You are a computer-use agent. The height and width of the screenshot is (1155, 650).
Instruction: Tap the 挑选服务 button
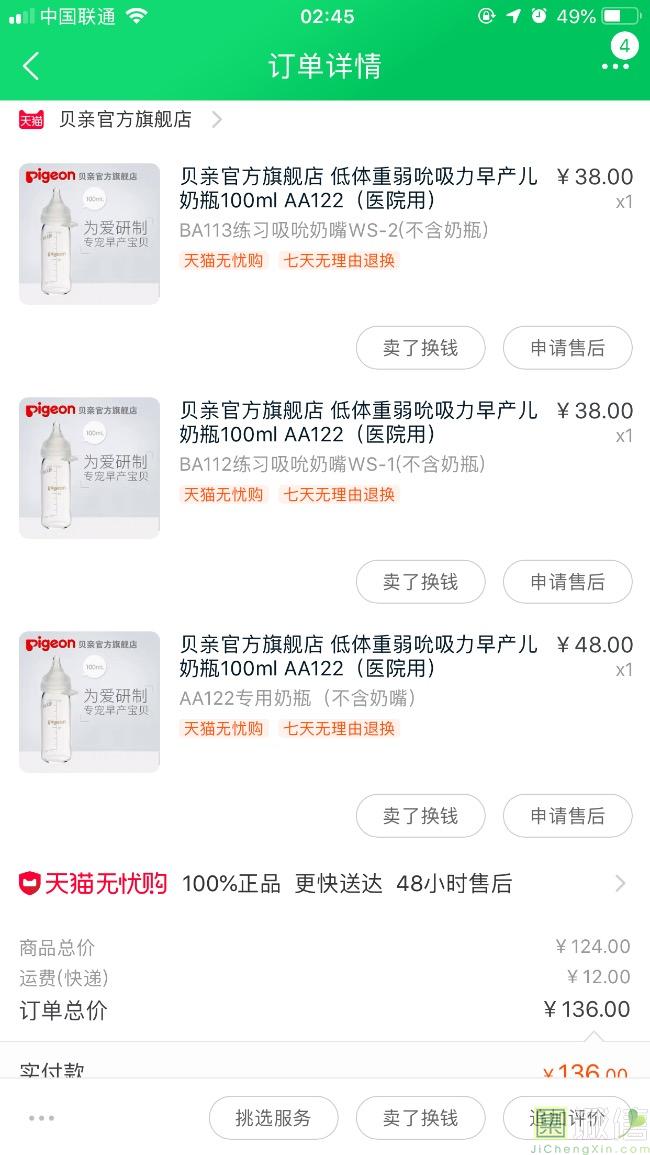pos(273,1118)
